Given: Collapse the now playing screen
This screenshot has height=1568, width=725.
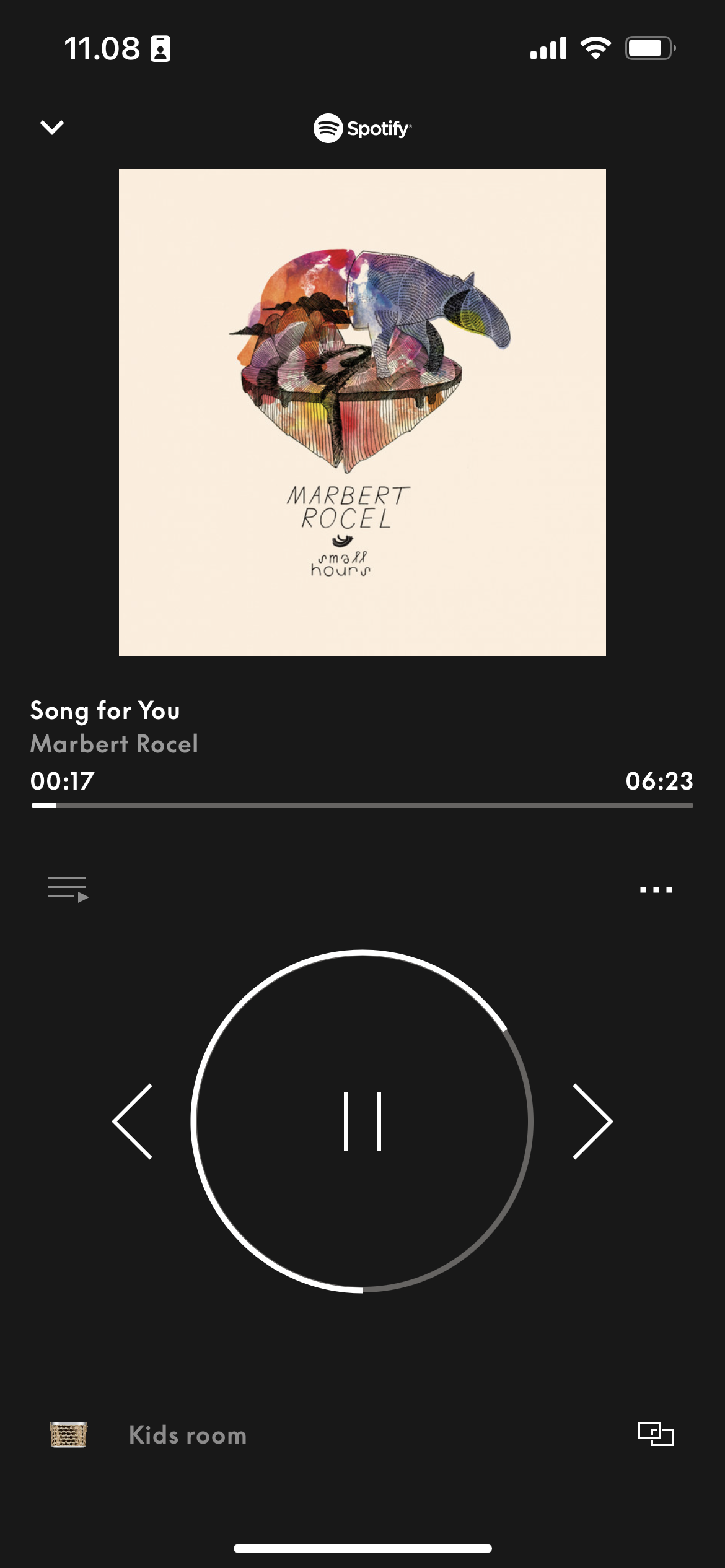Looking at the screenshot, I should (x=52, y=127).
